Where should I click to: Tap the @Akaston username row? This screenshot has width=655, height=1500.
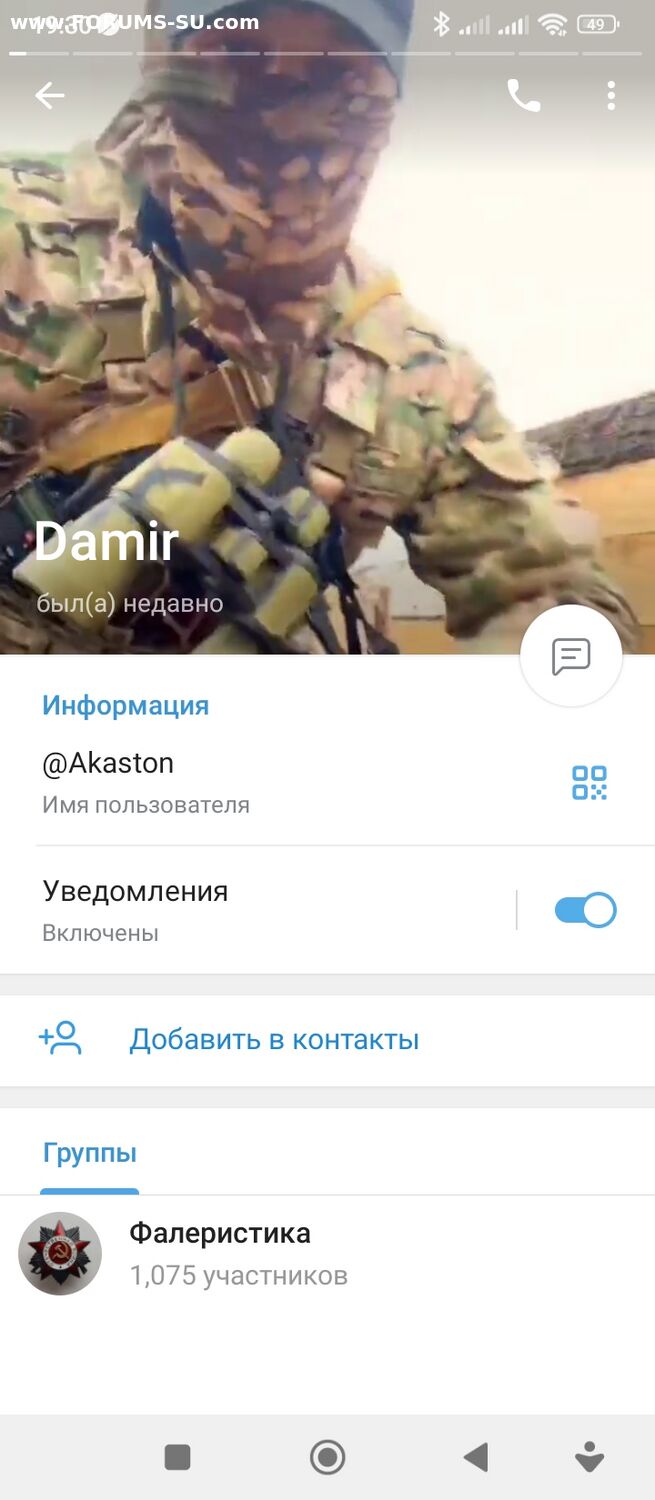[250, 782]
